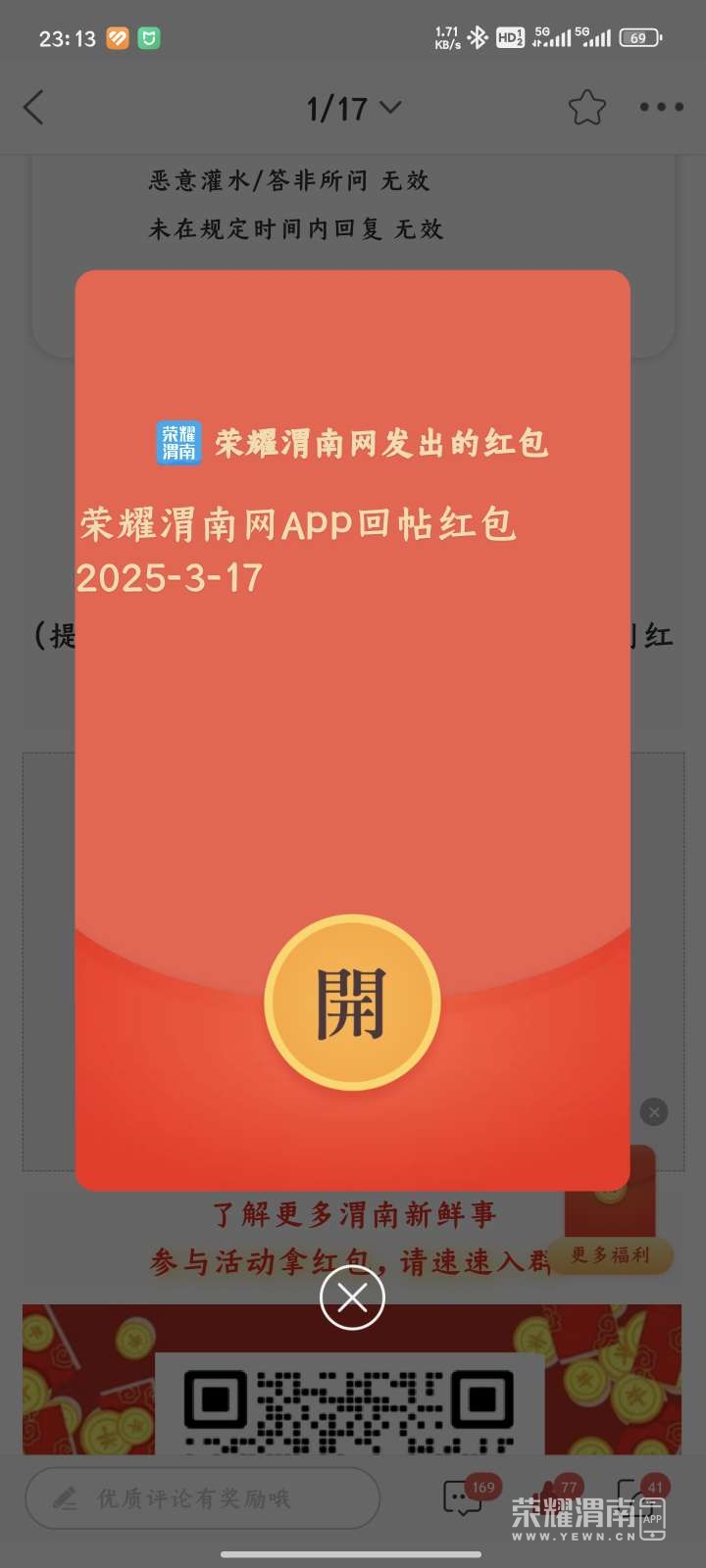Open the three-dot overflow menu

click(x=661, y=108)
